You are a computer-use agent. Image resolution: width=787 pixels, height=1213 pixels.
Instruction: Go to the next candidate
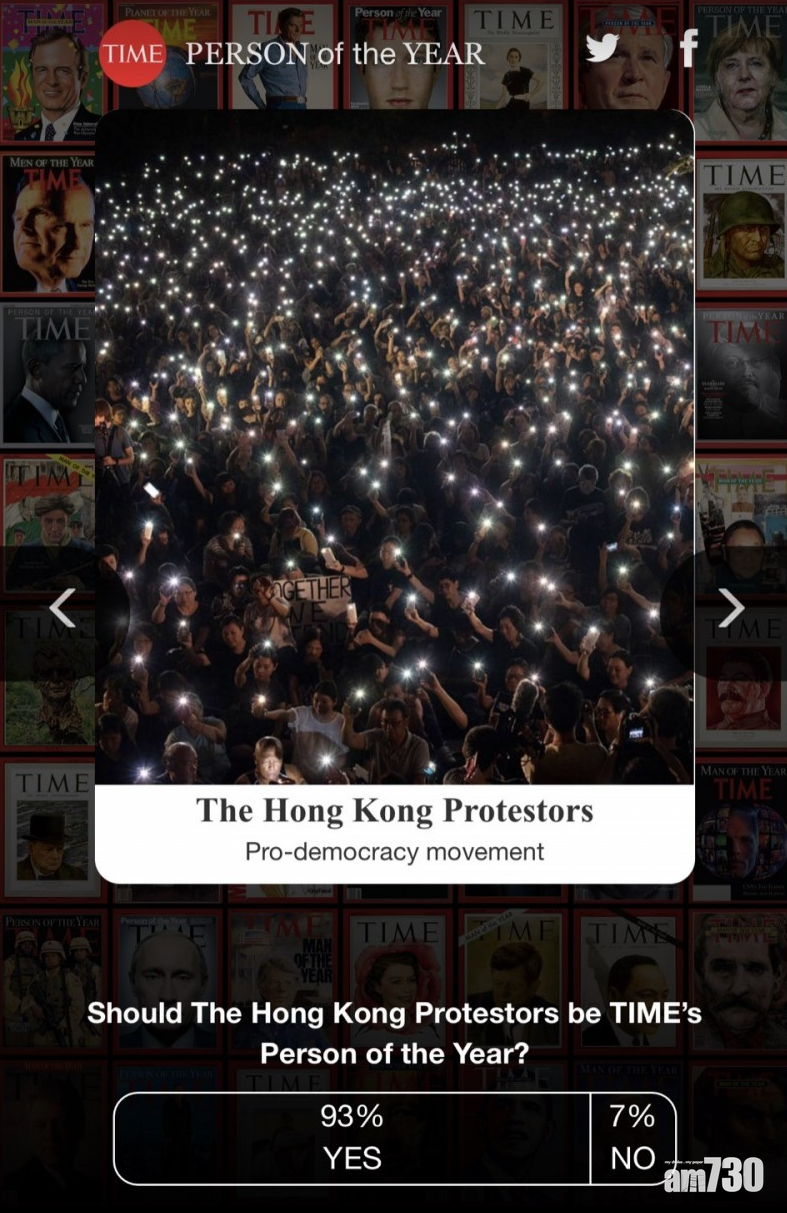[731, 607]
